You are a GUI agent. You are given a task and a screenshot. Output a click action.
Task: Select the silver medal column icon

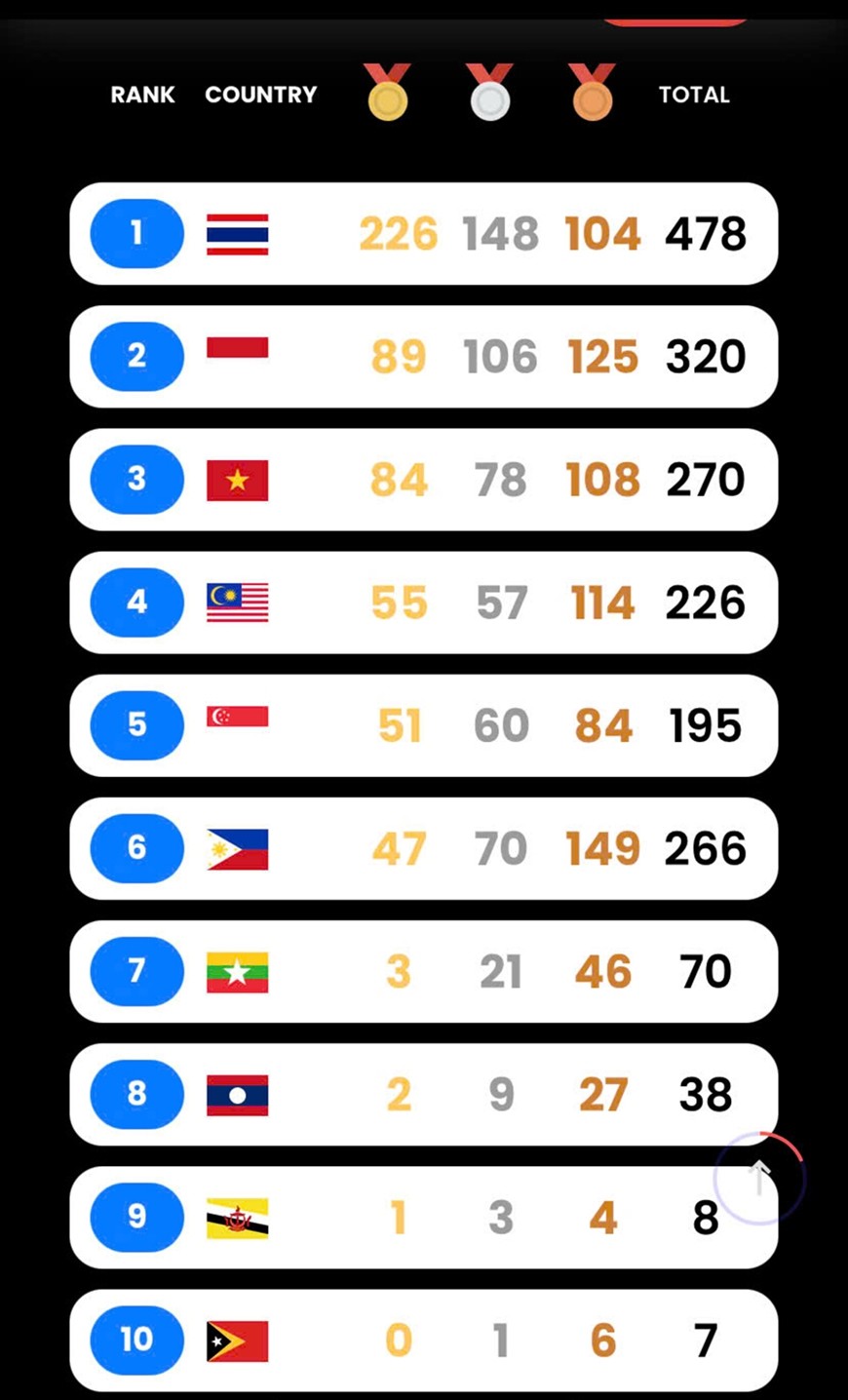tap(489, 93)
